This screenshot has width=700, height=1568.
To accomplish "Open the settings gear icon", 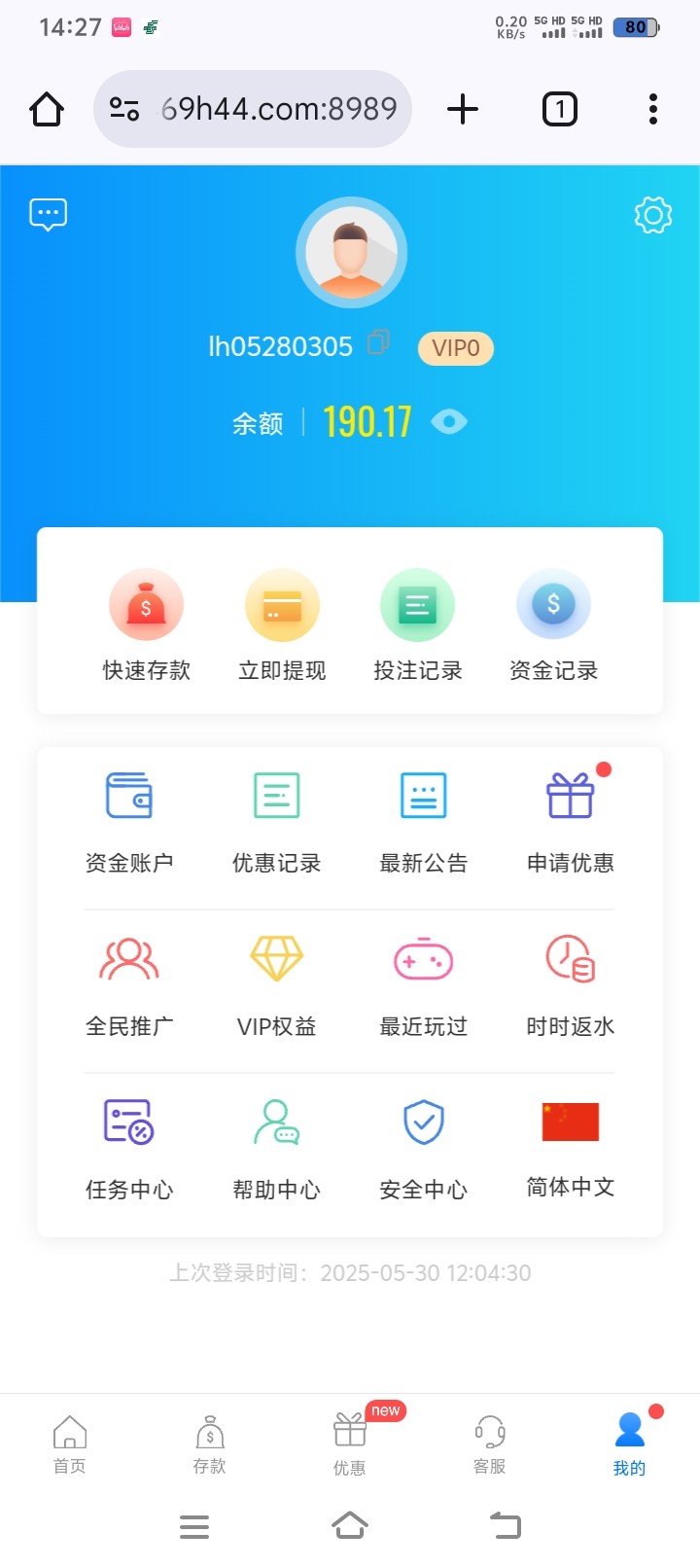I will (x=653, y=215).
